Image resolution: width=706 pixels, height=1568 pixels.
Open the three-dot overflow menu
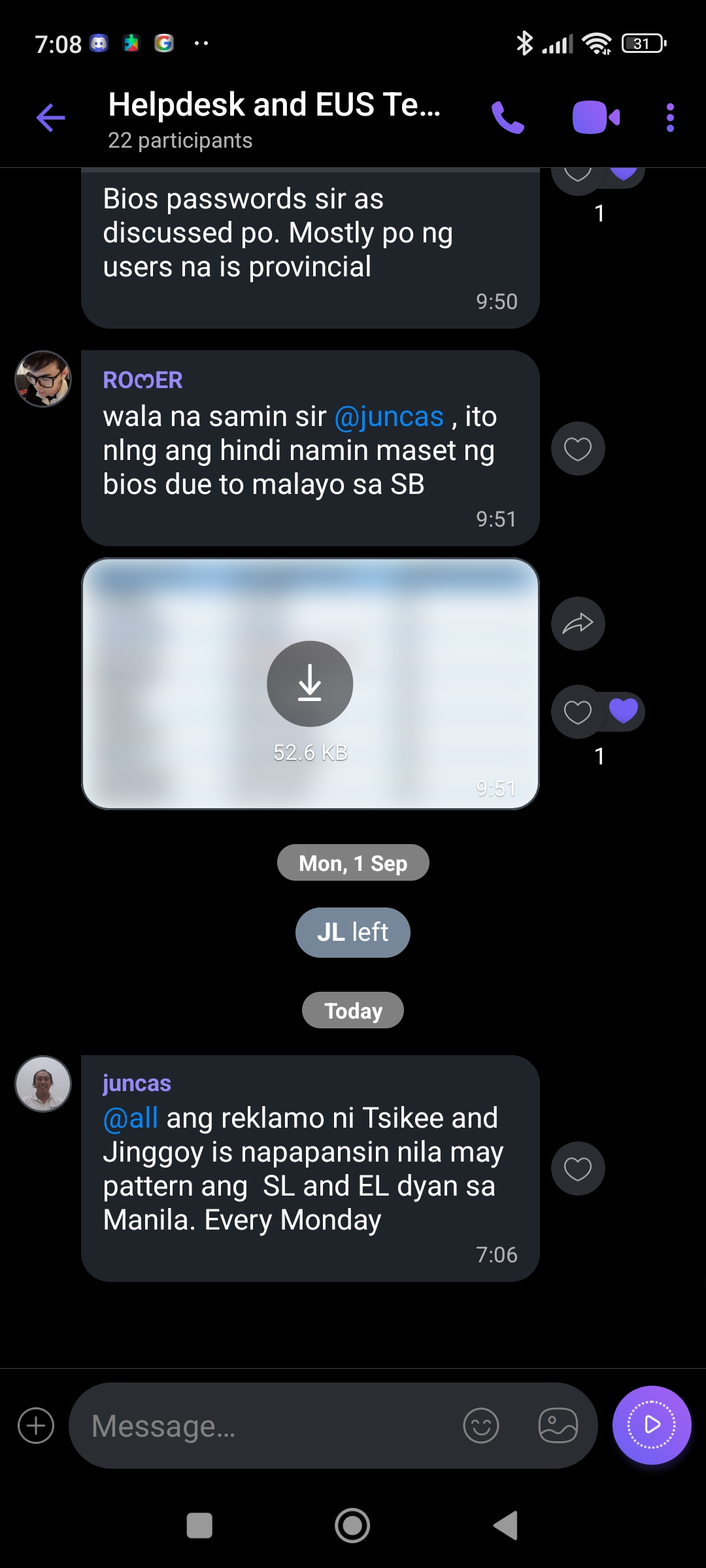tap(670, 118)
